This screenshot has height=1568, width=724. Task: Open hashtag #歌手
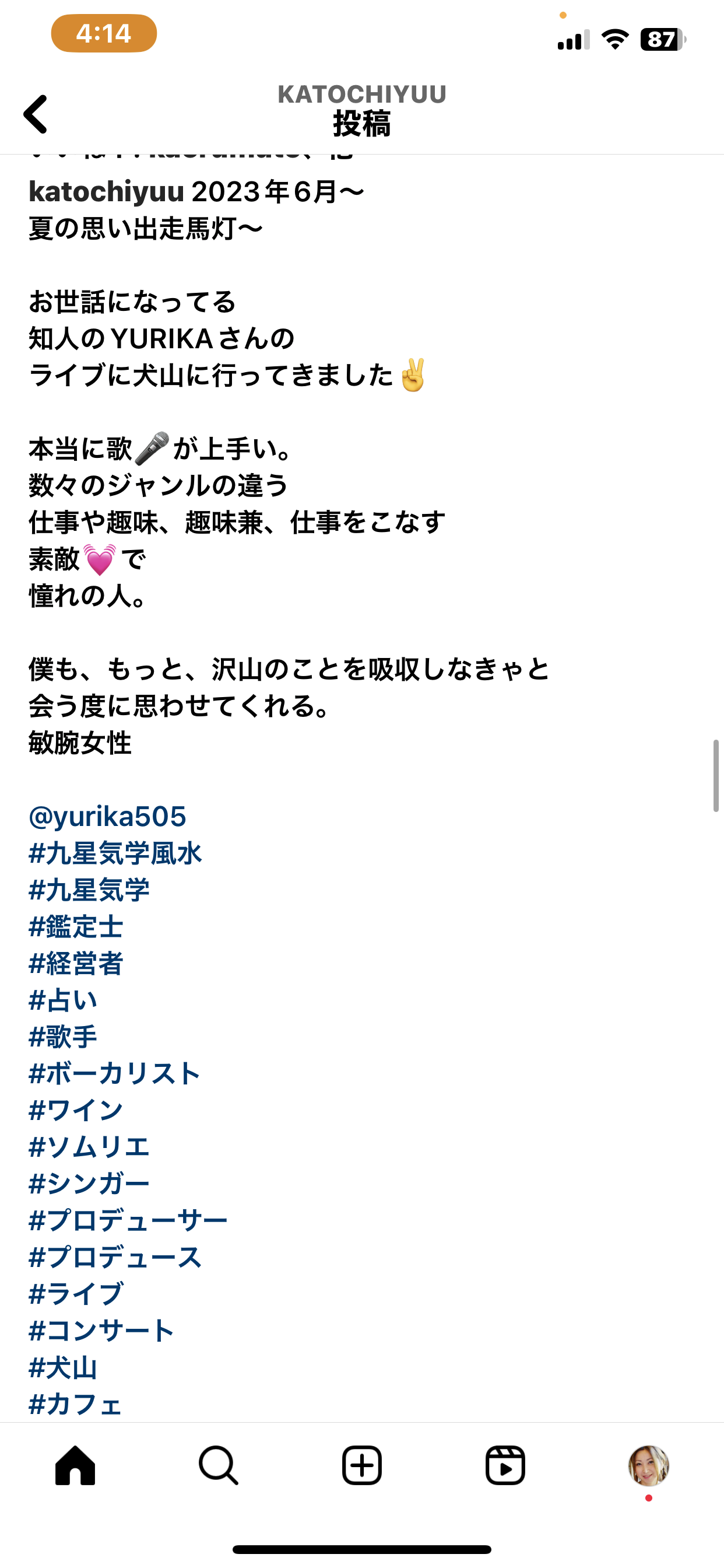(x=63, y=1037)
